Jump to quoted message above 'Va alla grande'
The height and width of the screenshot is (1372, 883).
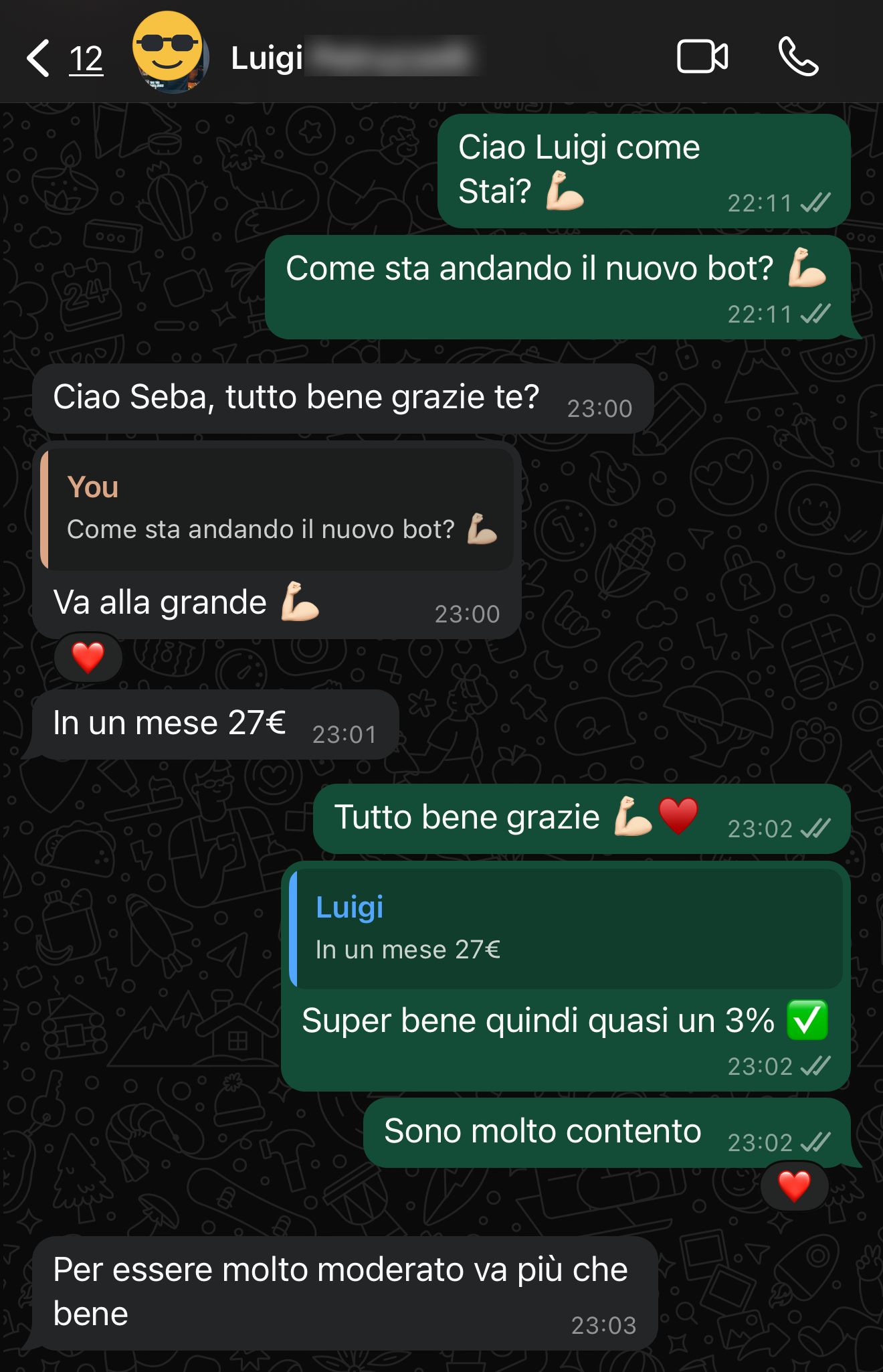click(277, 509)
